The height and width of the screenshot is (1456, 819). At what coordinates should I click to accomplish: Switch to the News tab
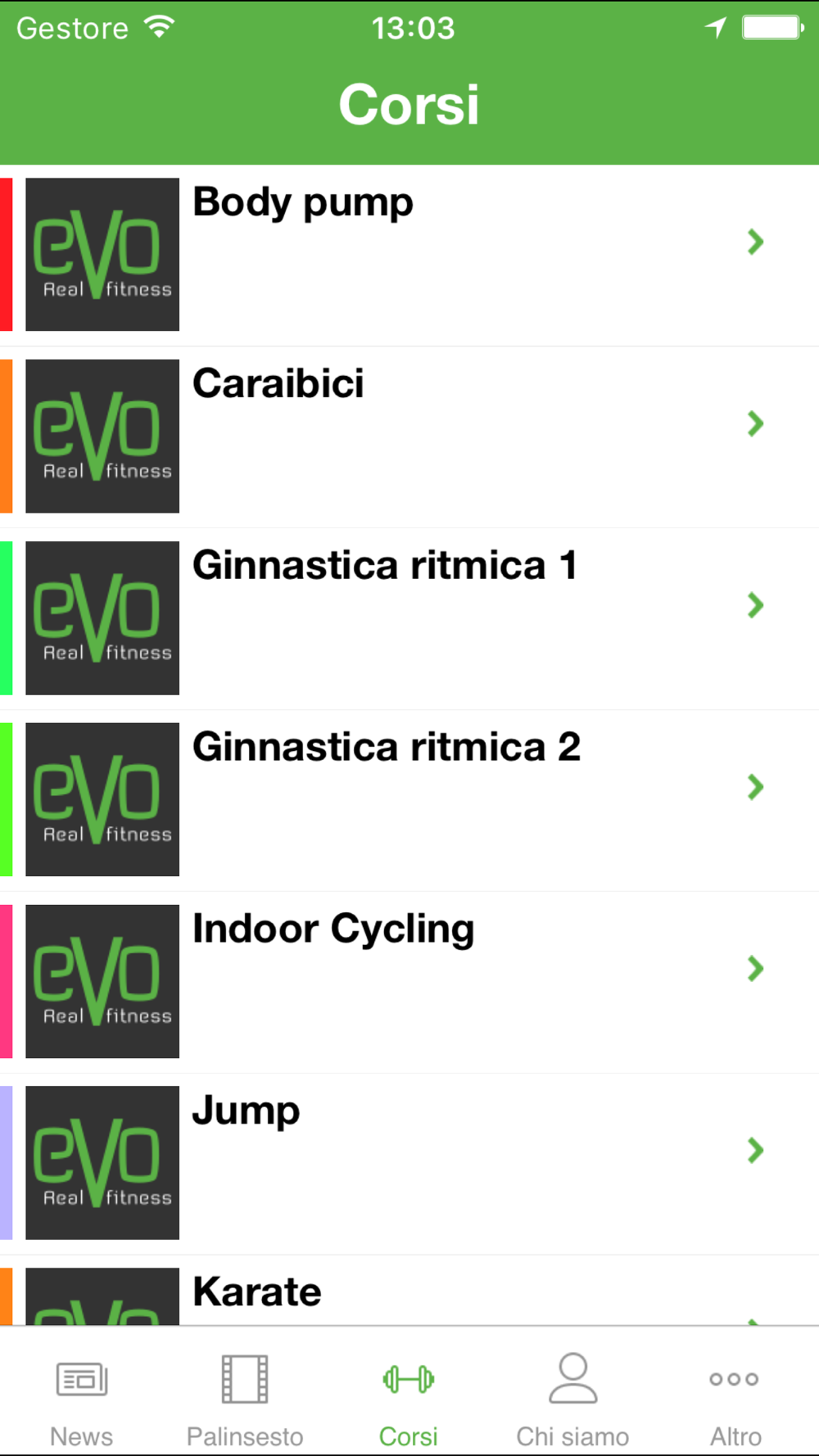(82, 1397)
